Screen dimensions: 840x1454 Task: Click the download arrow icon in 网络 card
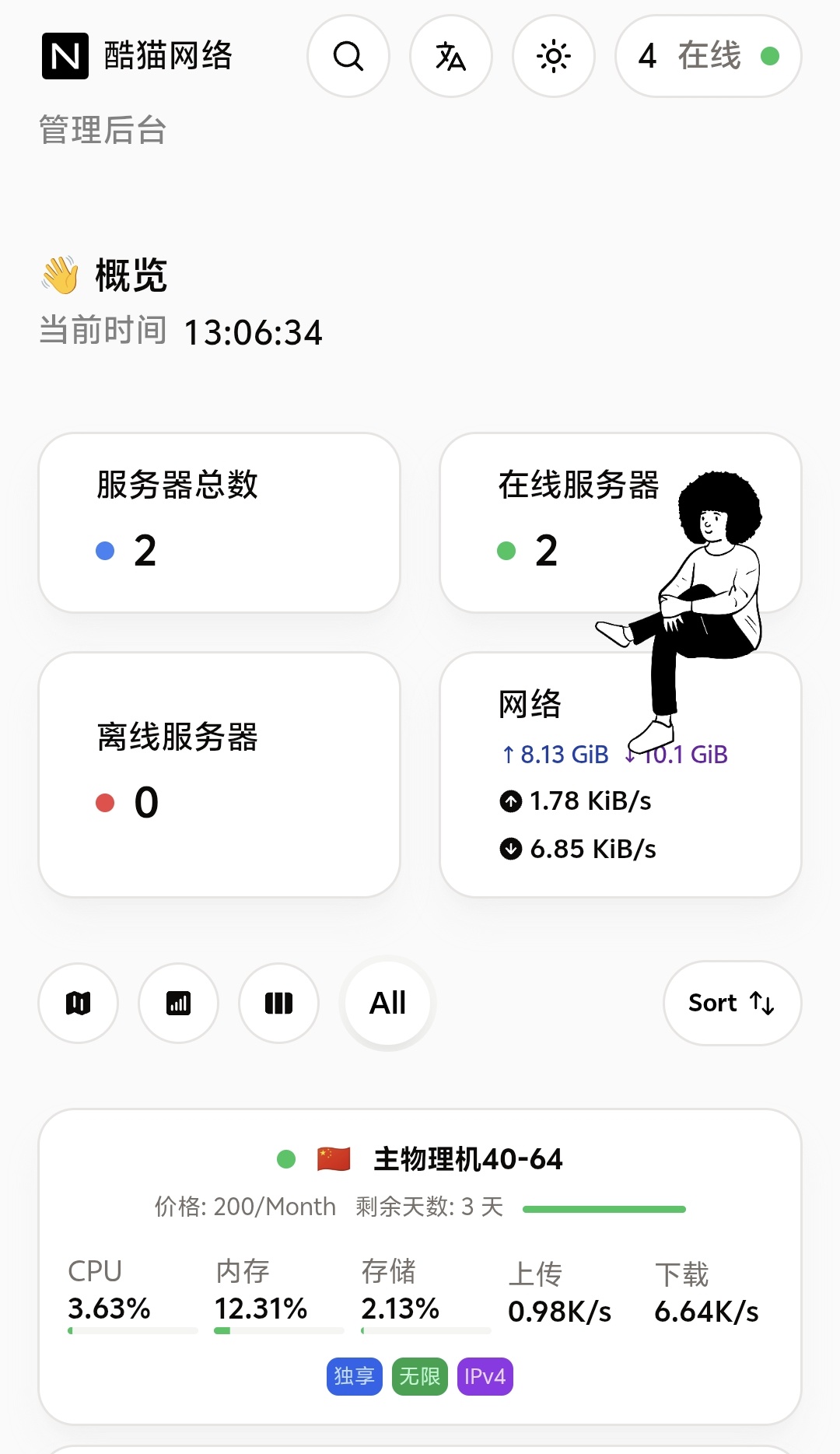coord(509,849)
